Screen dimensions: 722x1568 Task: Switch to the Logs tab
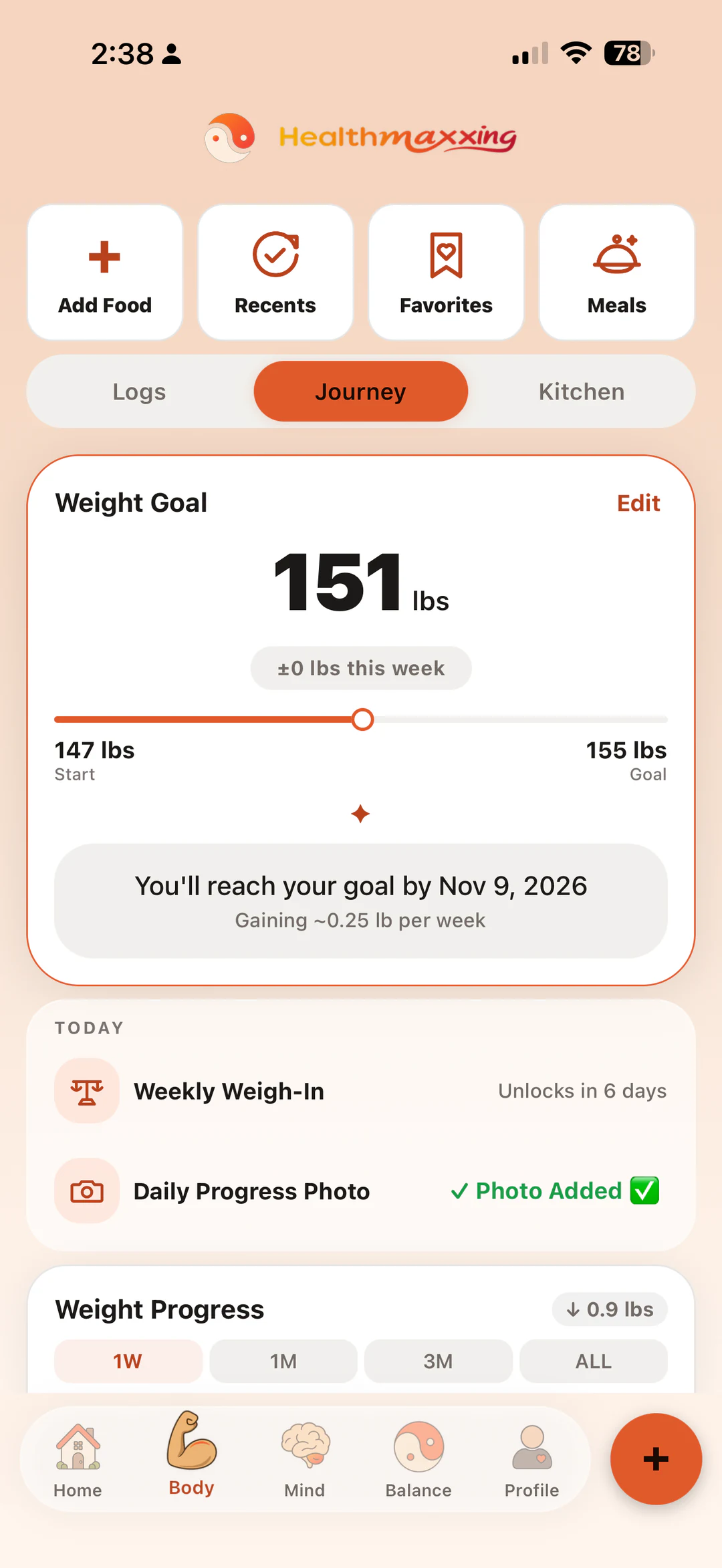point(139,391)
